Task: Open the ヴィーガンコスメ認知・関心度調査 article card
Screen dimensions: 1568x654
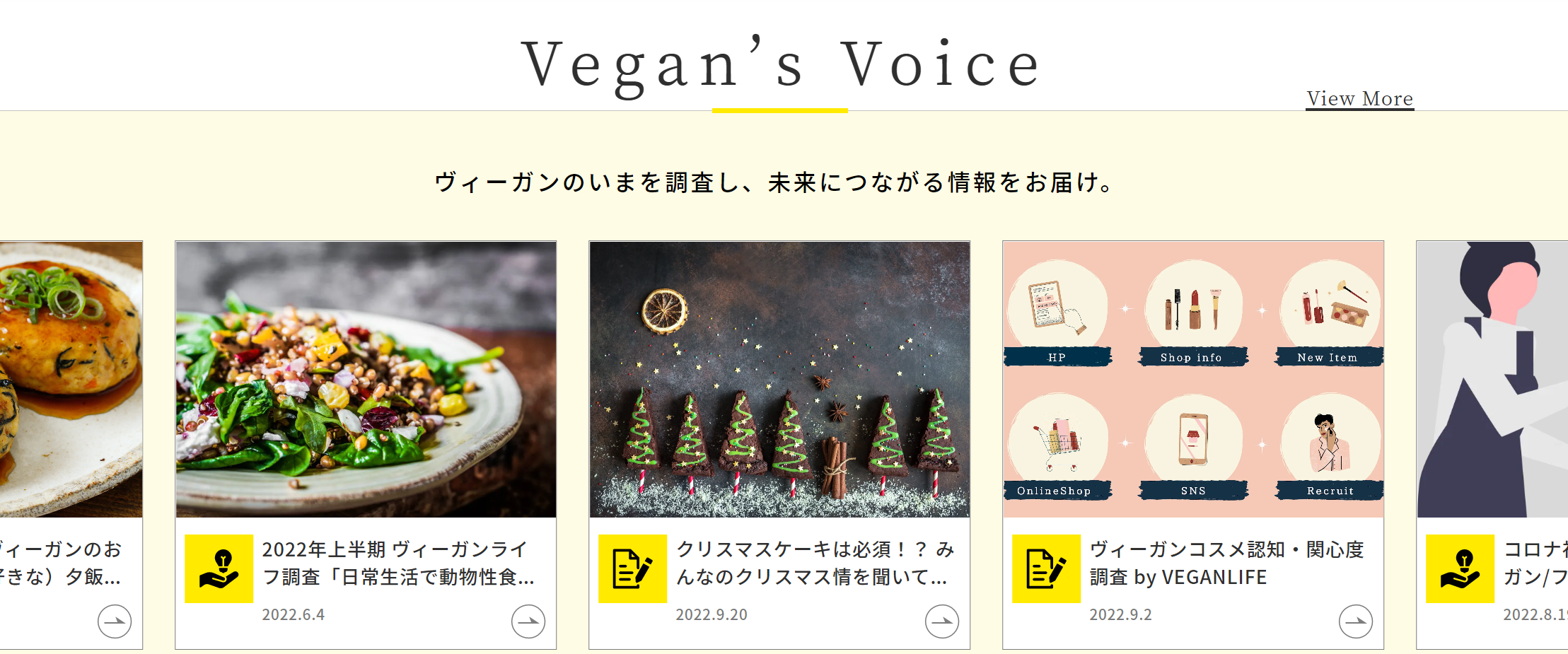Action: tap(1192, 445)
